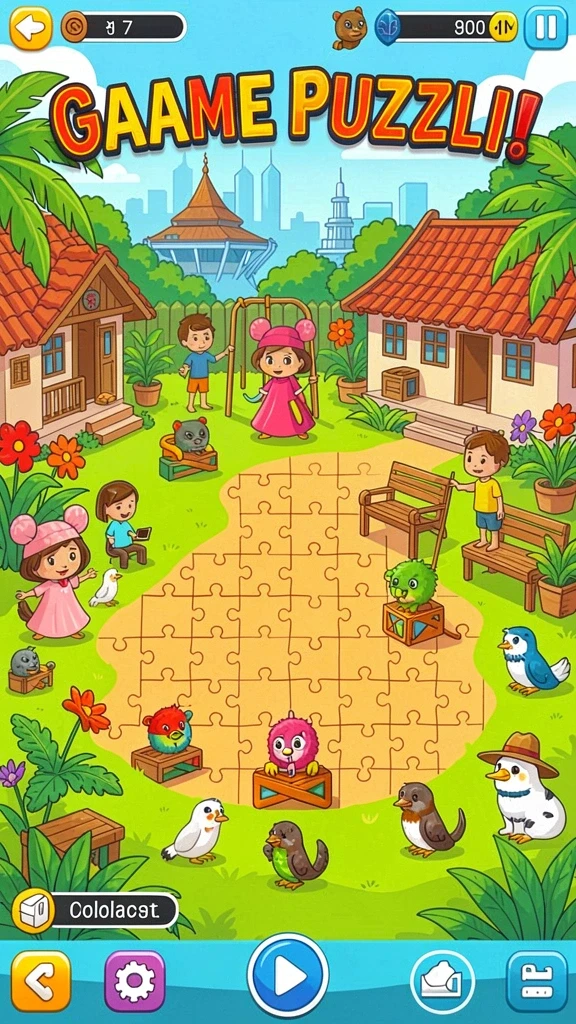The height and width of the screenshot is (1024, 576).
Task: Tap the yellow coin beside 900
Action: pos(503,27)
